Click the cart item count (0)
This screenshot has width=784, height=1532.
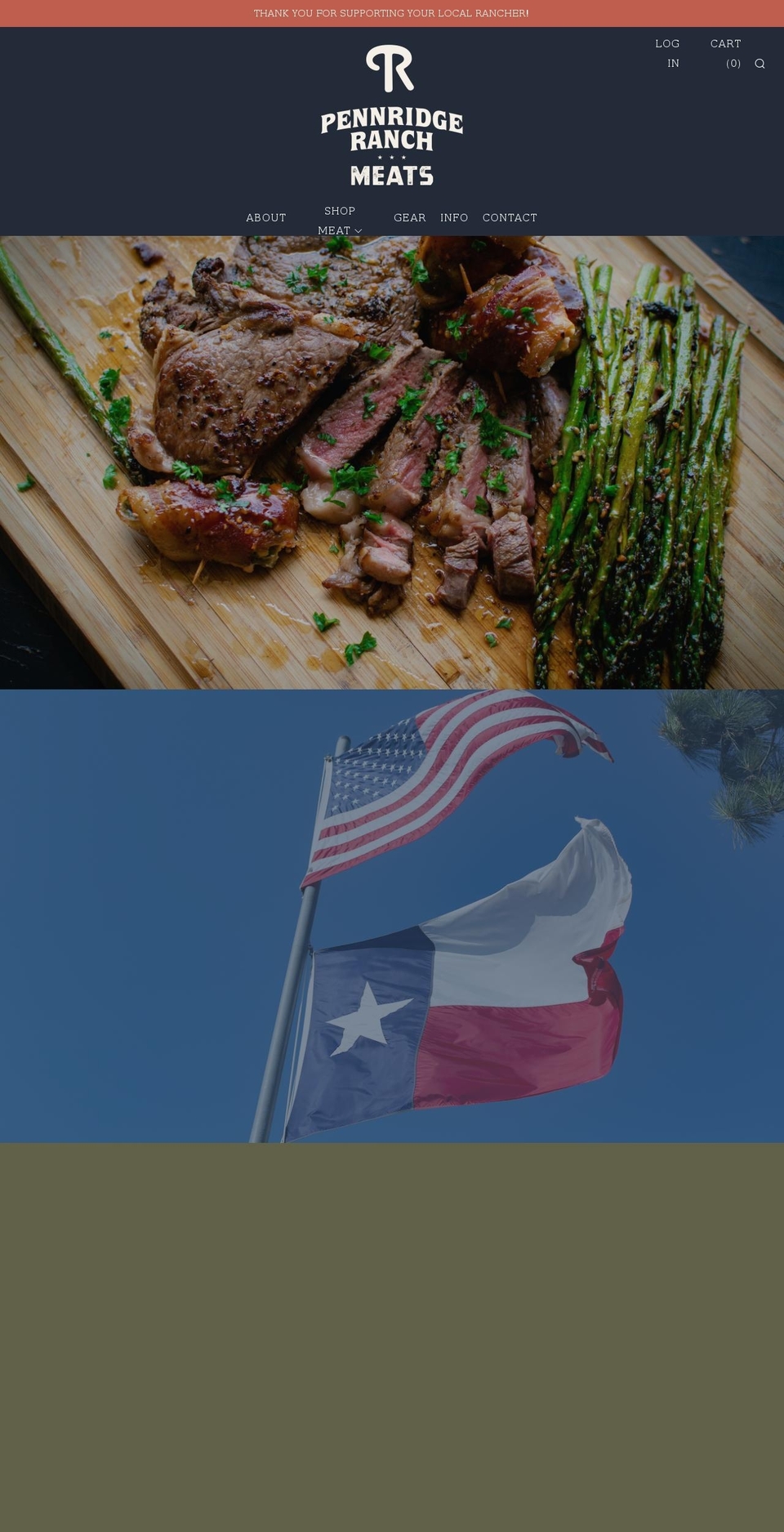(x=733, y=63)
